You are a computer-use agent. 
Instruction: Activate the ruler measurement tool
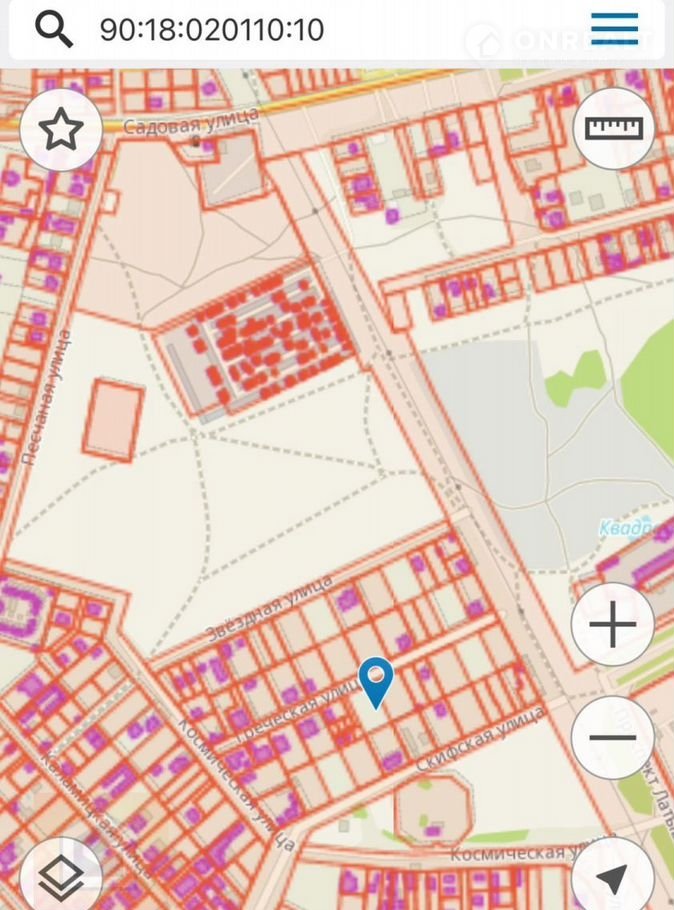(614, 129)
